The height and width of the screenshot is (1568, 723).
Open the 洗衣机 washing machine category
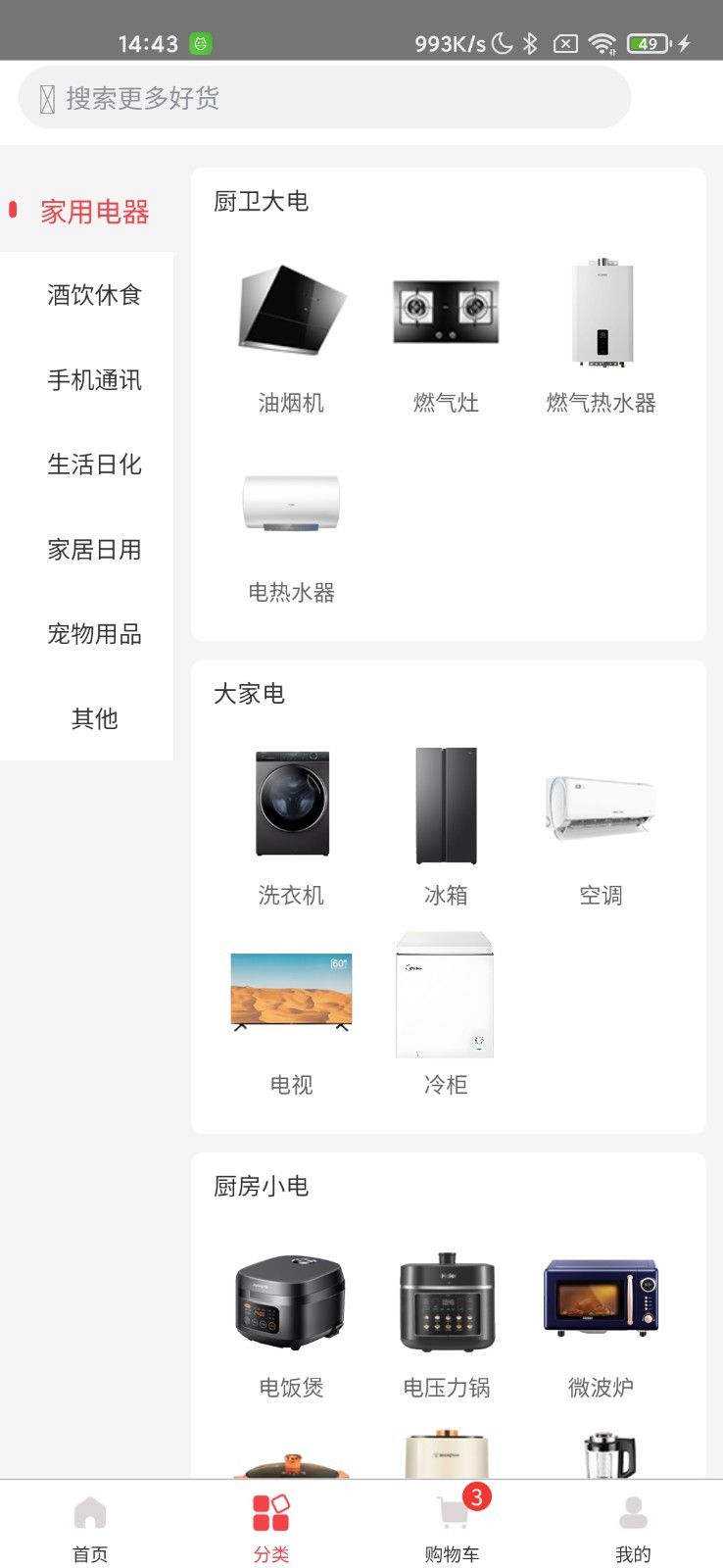tap(290, 804)
